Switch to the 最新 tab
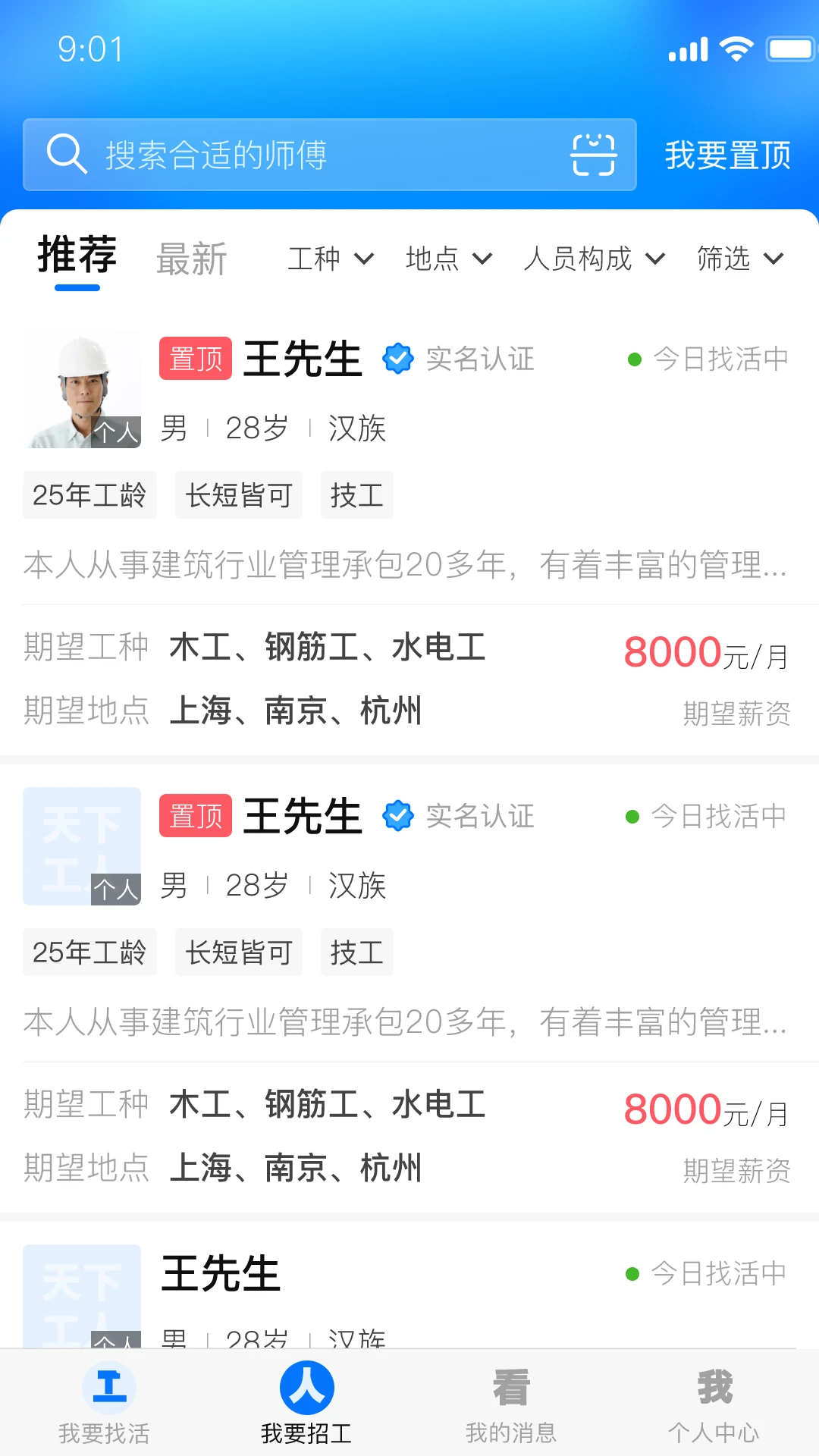 click(192, 257)
